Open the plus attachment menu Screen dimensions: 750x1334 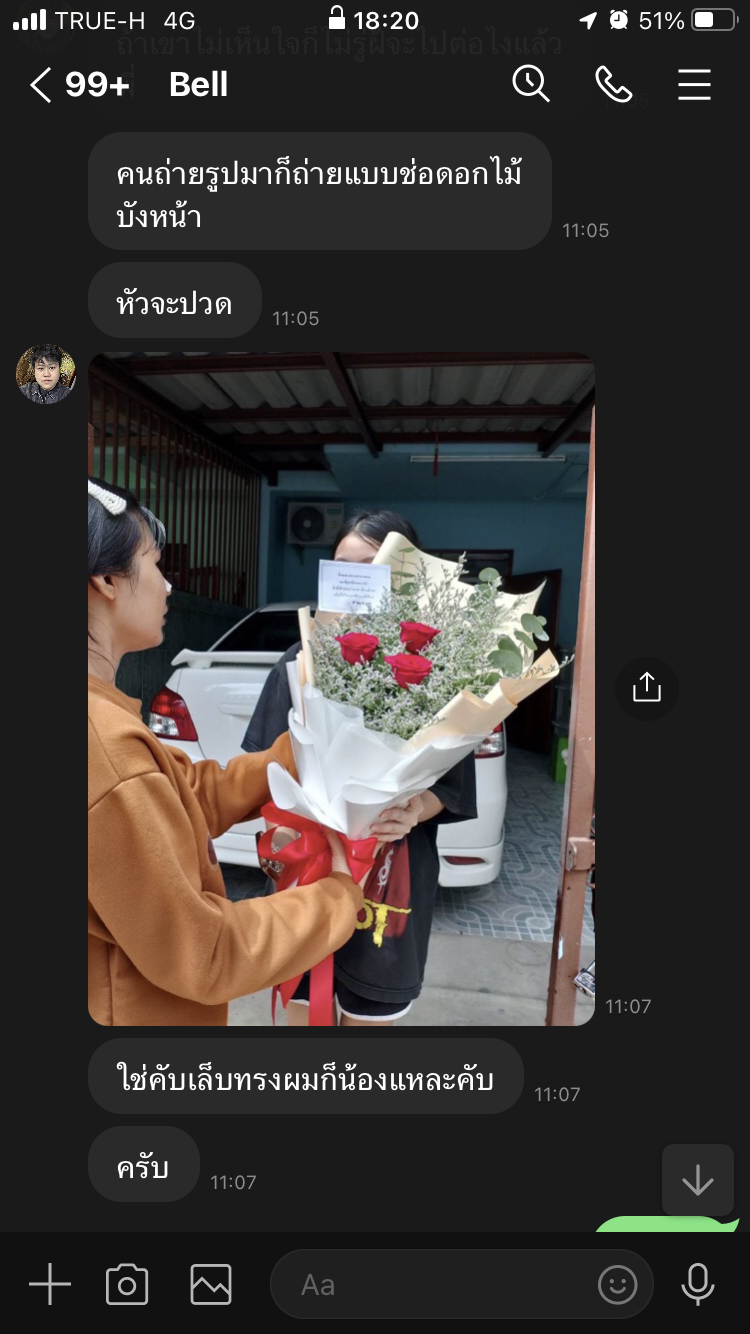pos(49,1284)
